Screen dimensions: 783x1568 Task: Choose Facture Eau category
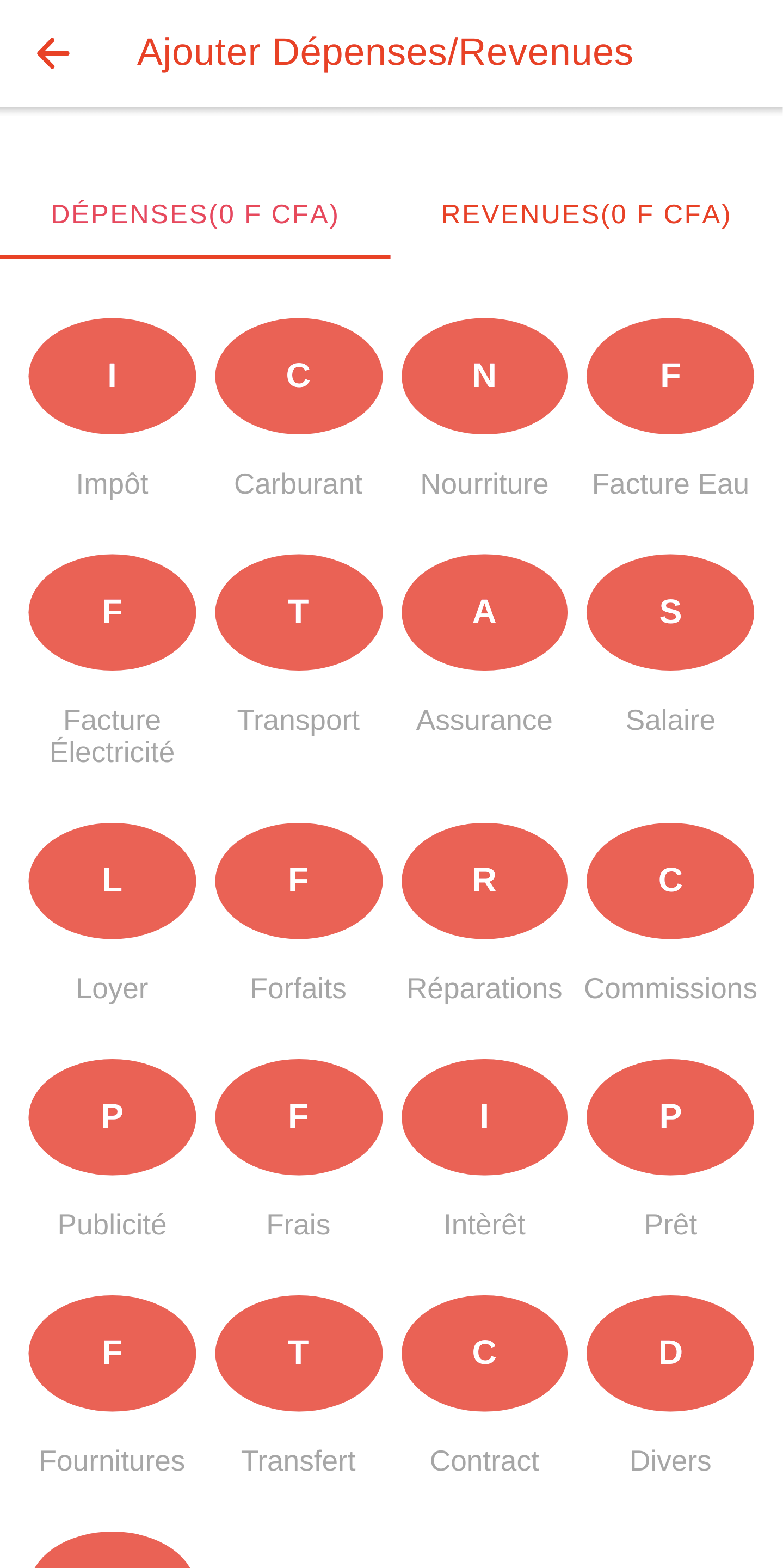[670, 376]
